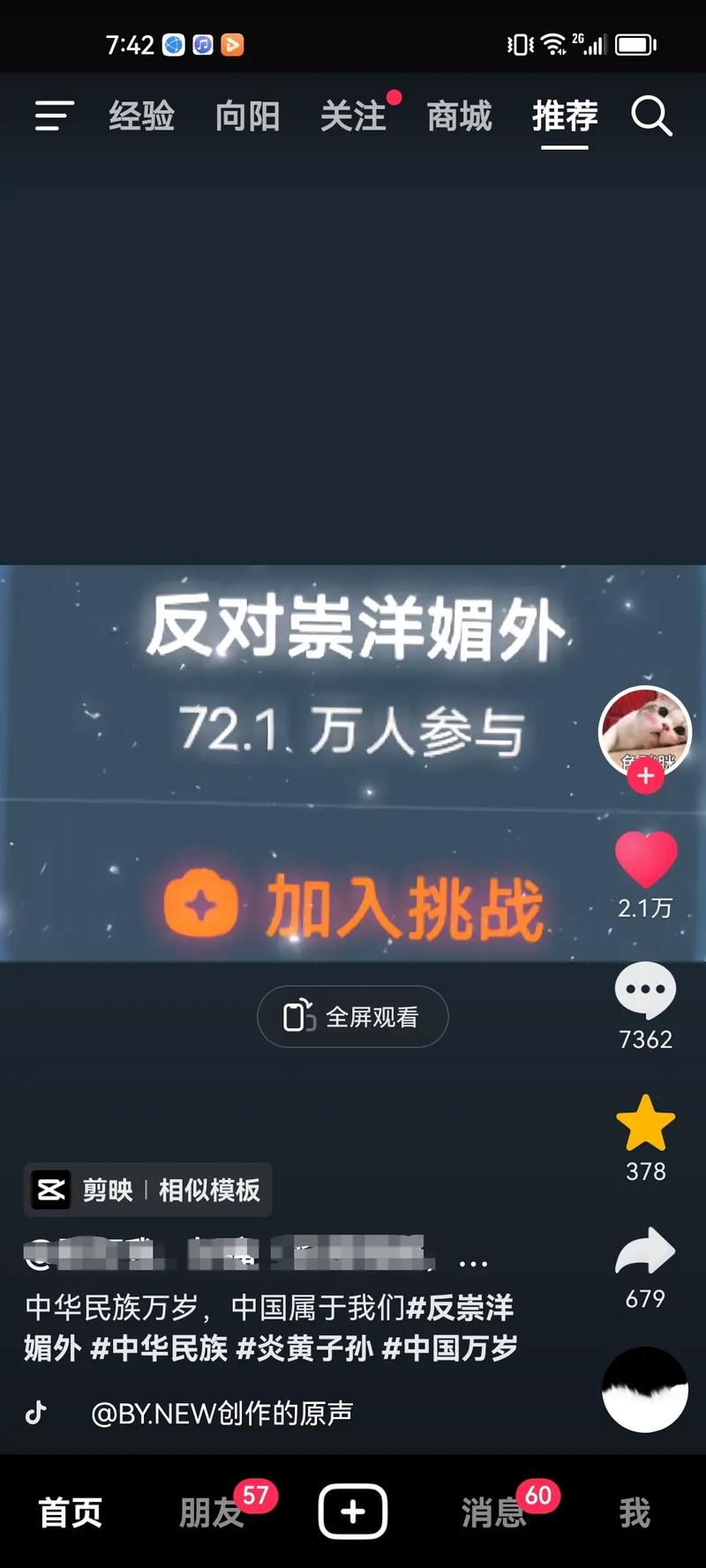Follow the creator via the plus badge

coord(645,776)
